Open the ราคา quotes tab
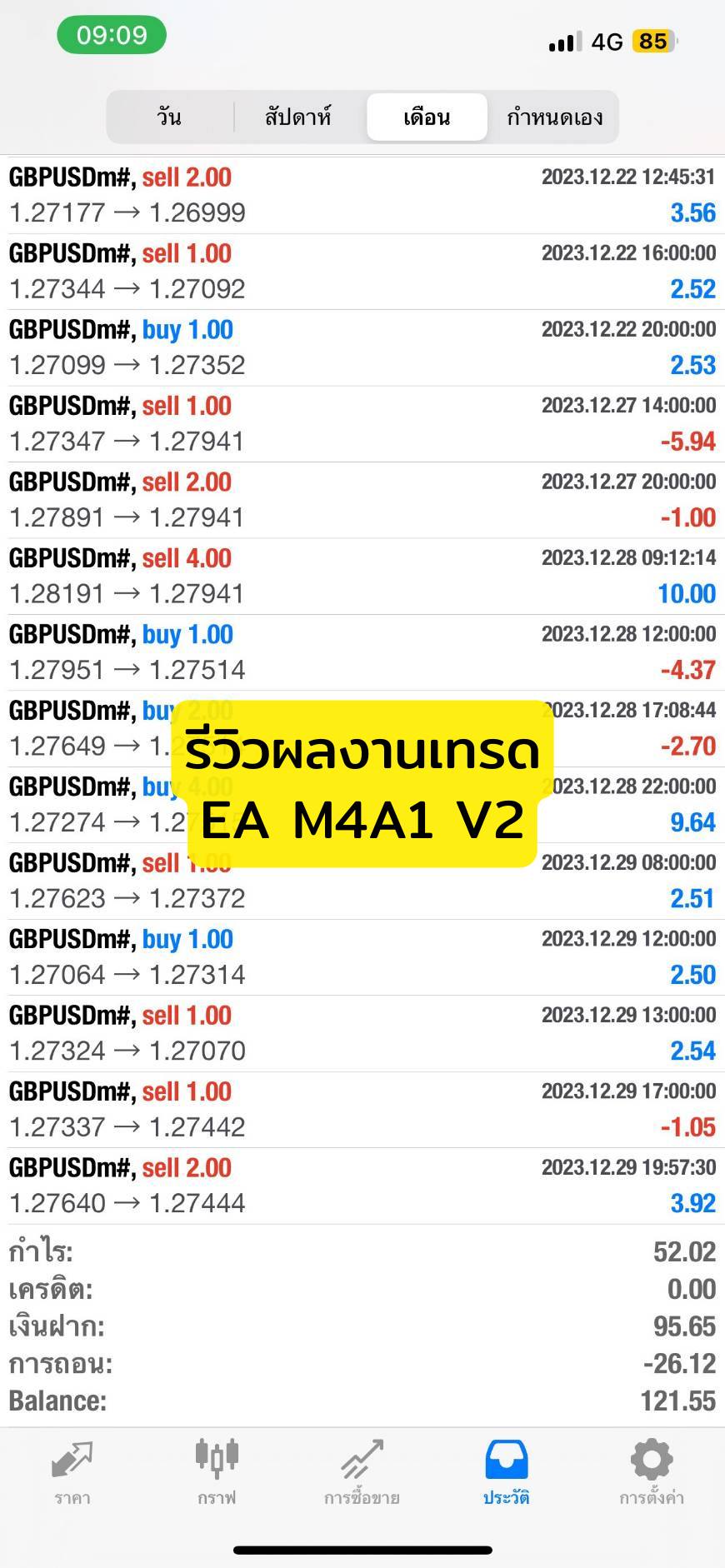725x1568 pixels. click(x=72, y=1473)
